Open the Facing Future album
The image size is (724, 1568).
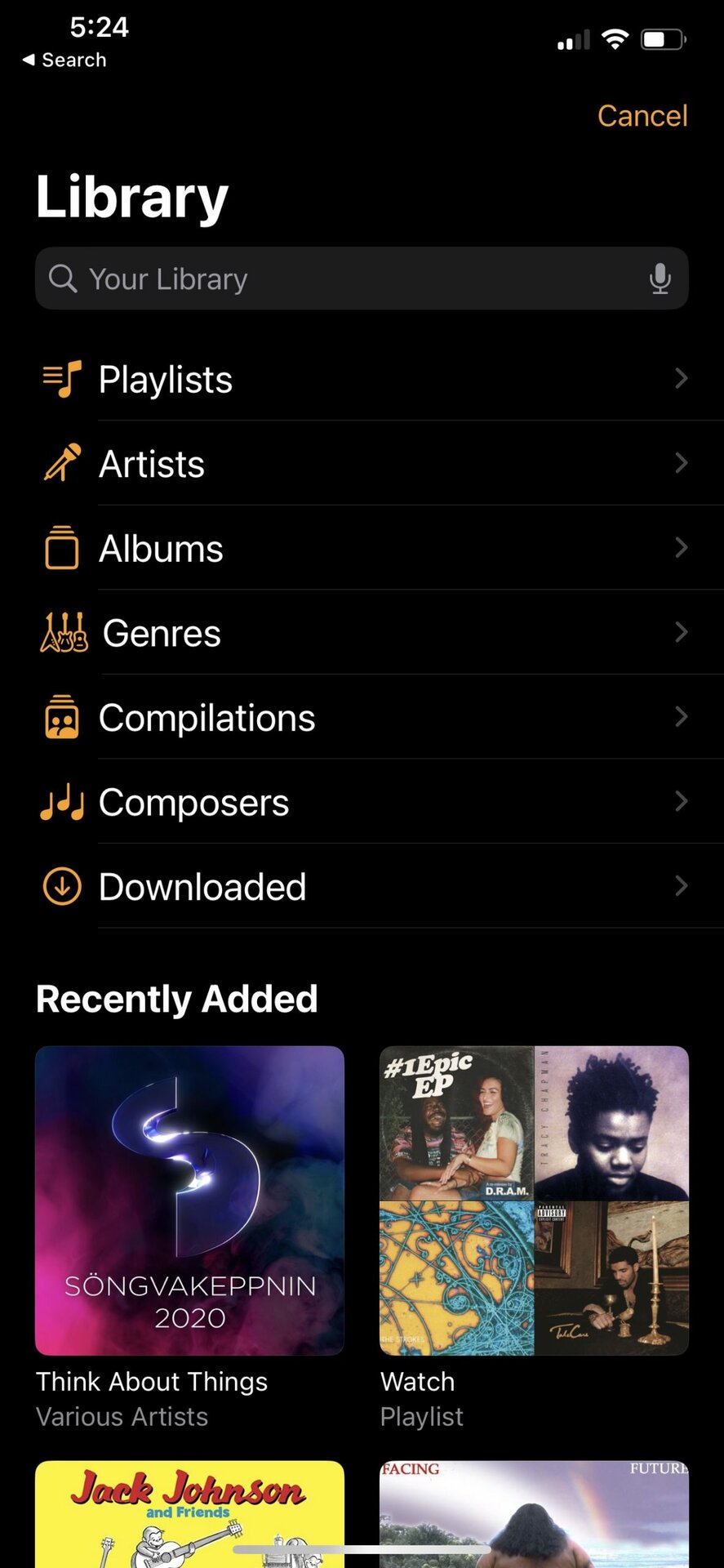click(534, 1511)
